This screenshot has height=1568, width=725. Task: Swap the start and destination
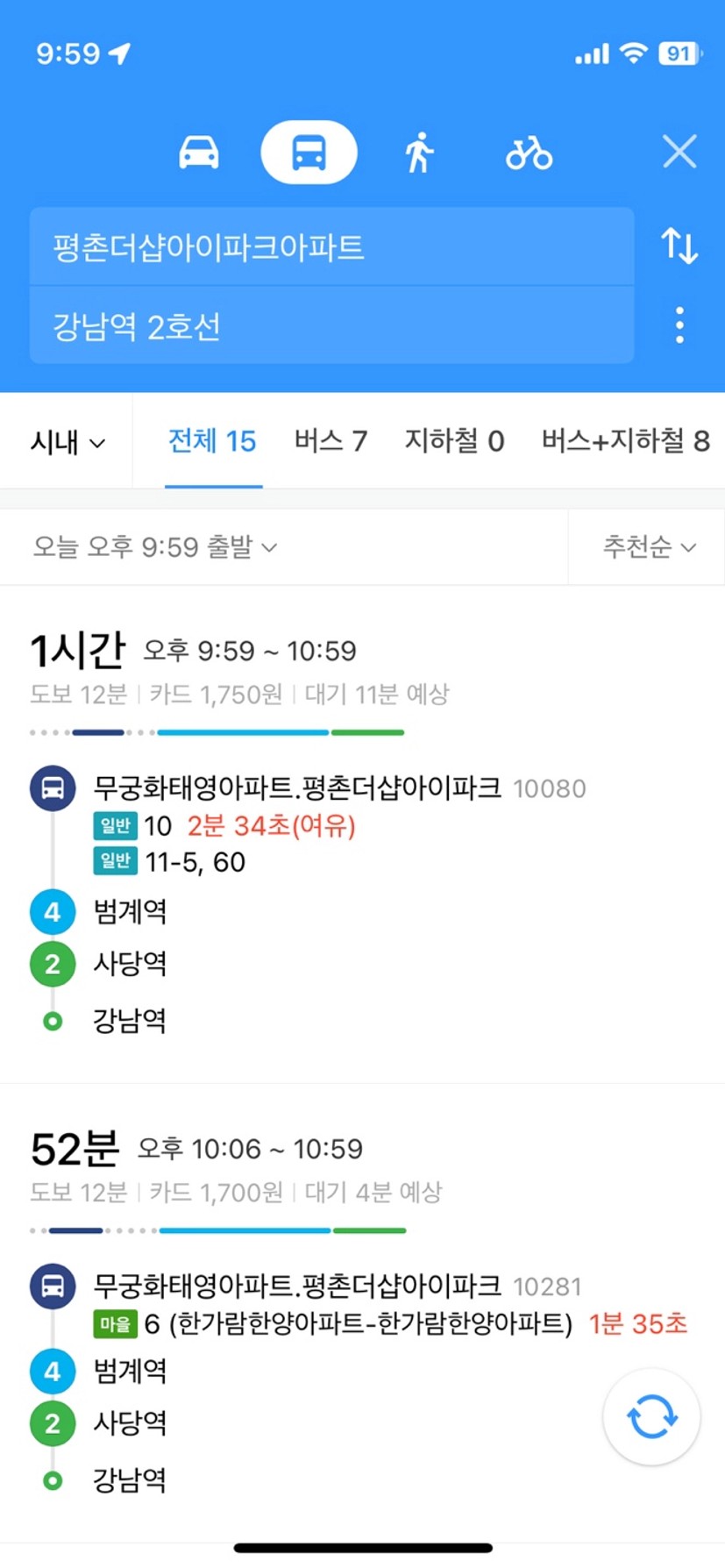click(679, 246)
